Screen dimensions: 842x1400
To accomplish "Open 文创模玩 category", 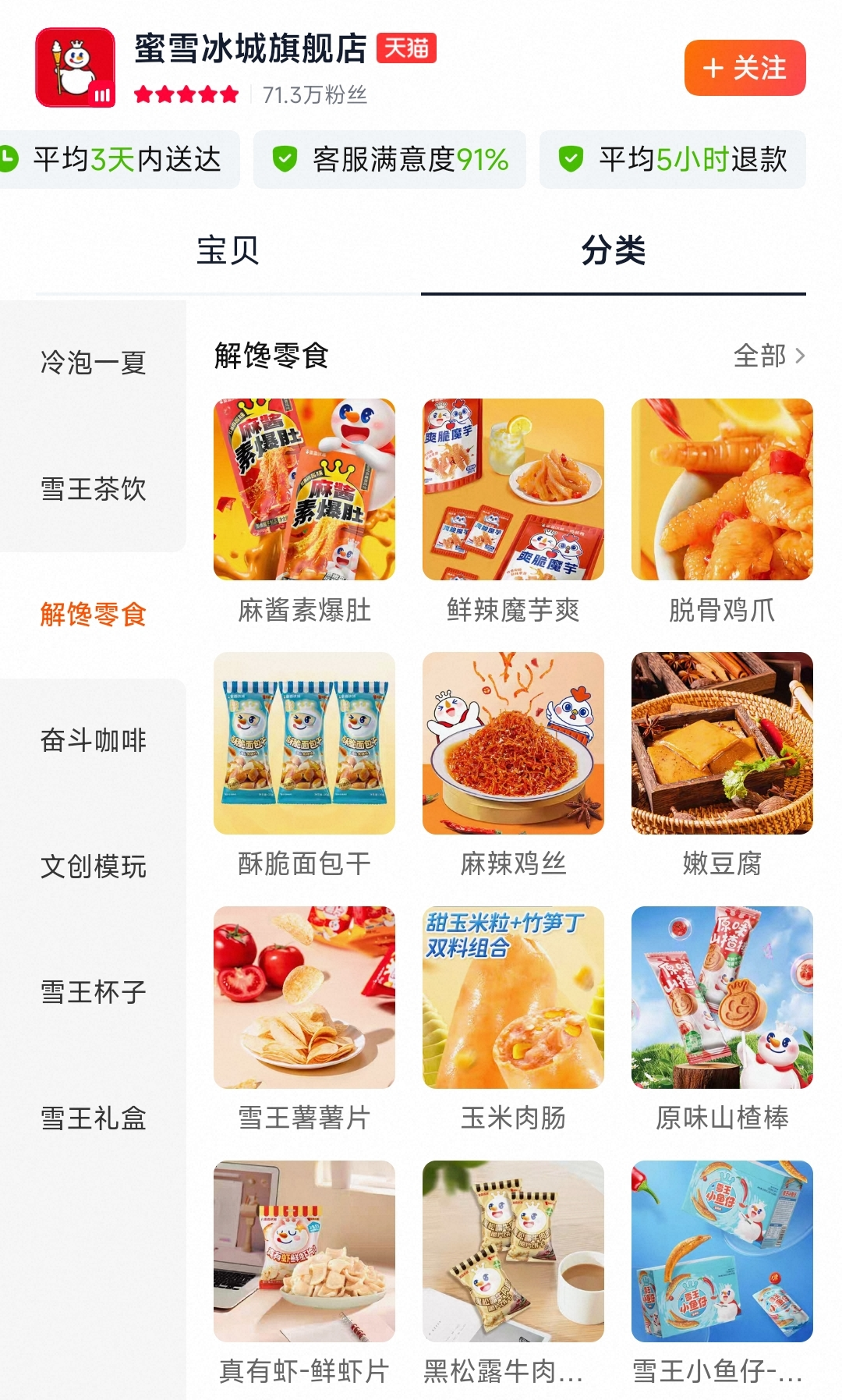I will coord(94,867).
